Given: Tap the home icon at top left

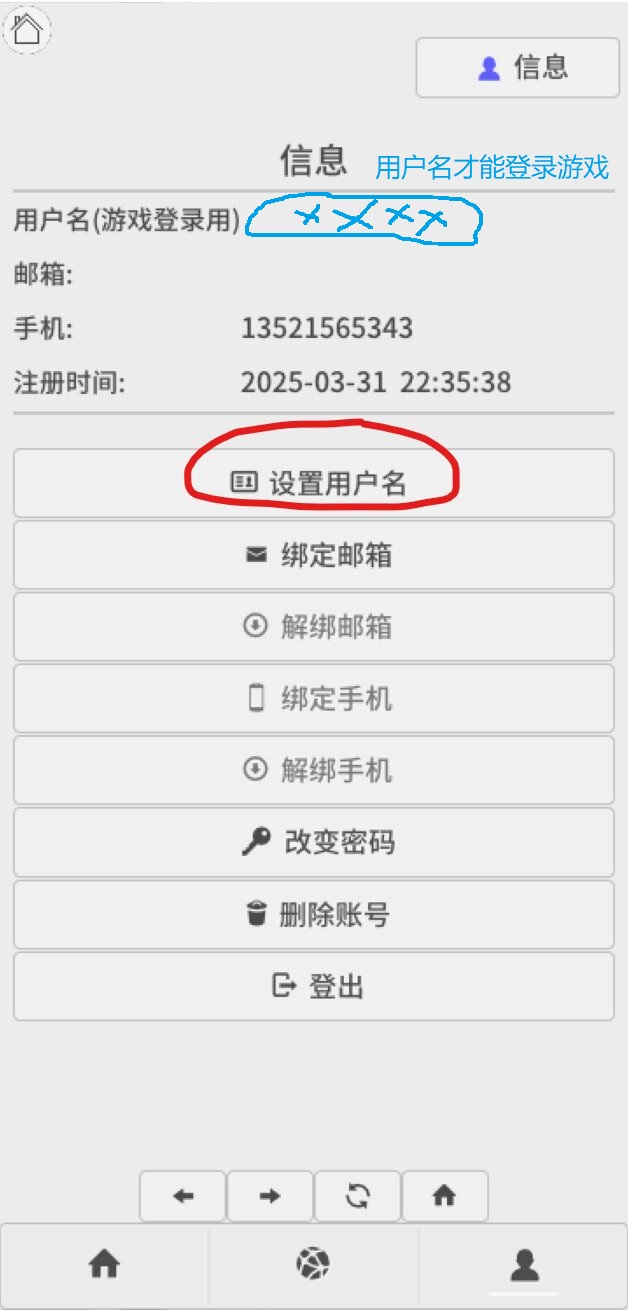Looking at the screenshot, I should 27,28.
